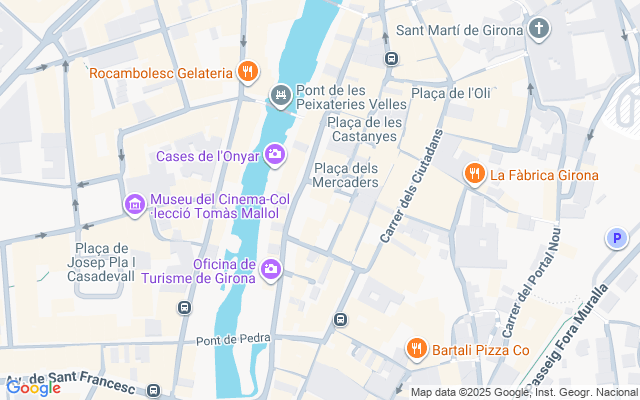Open the Google logo link
The width and height of the screenshot is (640, 400).
click(x=33, y=388)
